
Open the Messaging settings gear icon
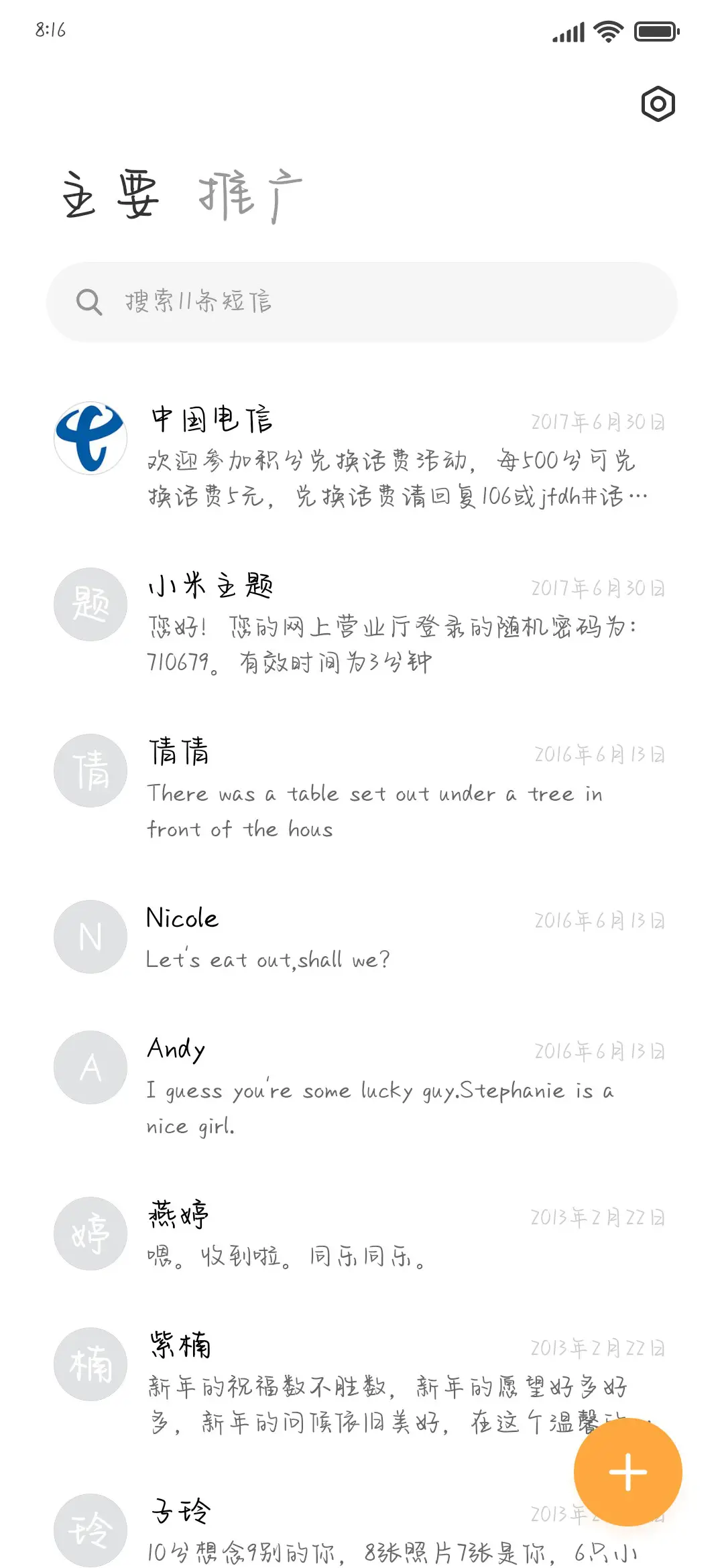[658, 105]
